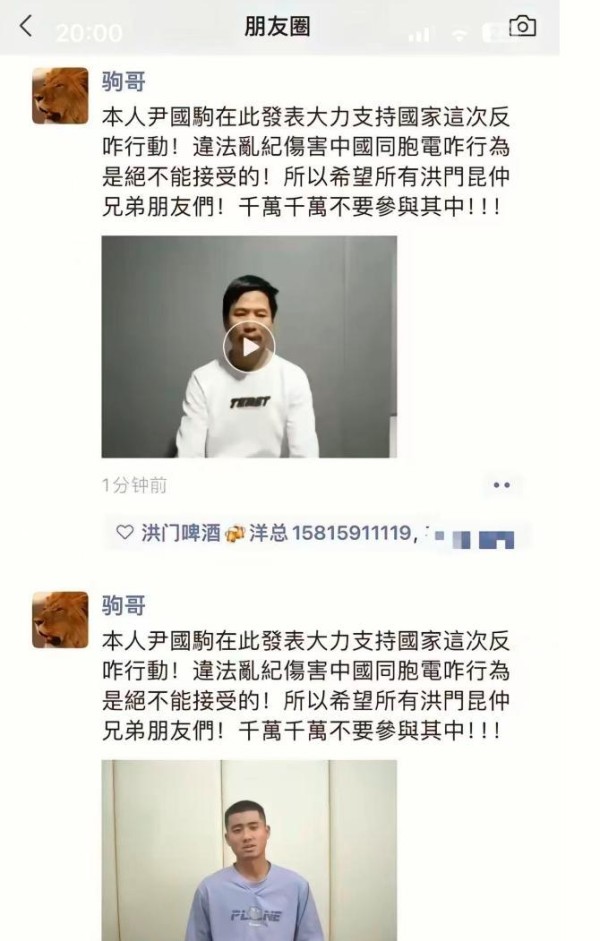
Task: Open the profile name 驹哥 on the second post
Action: [125, 606]
